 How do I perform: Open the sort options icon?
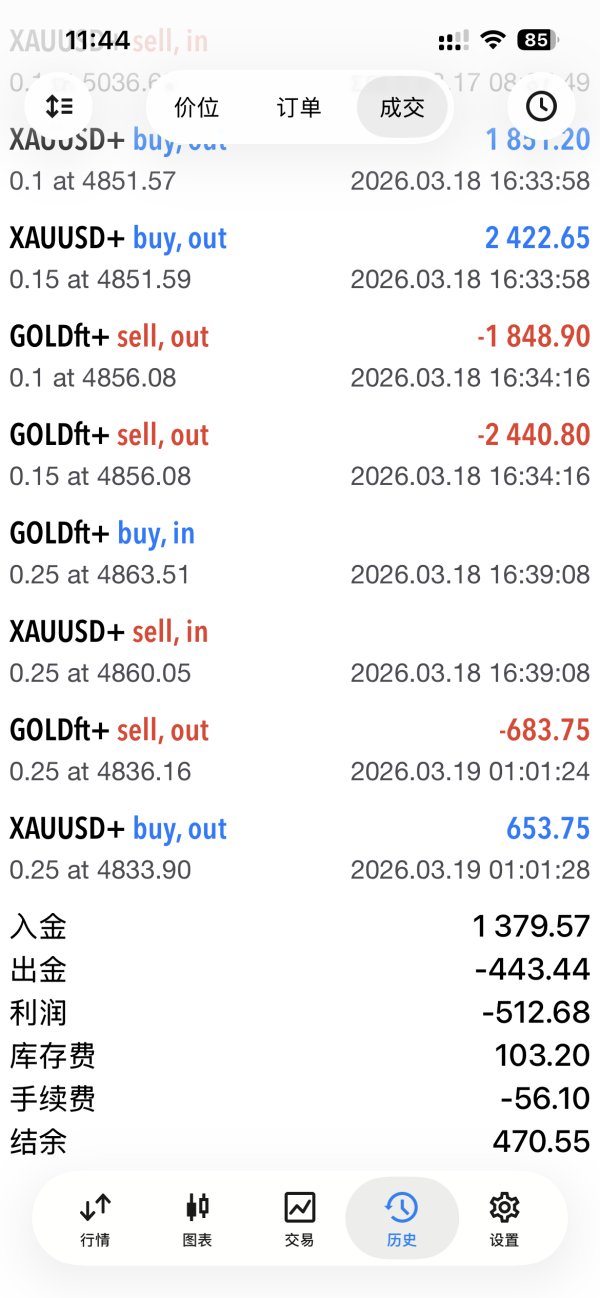[x=60, y=106]
